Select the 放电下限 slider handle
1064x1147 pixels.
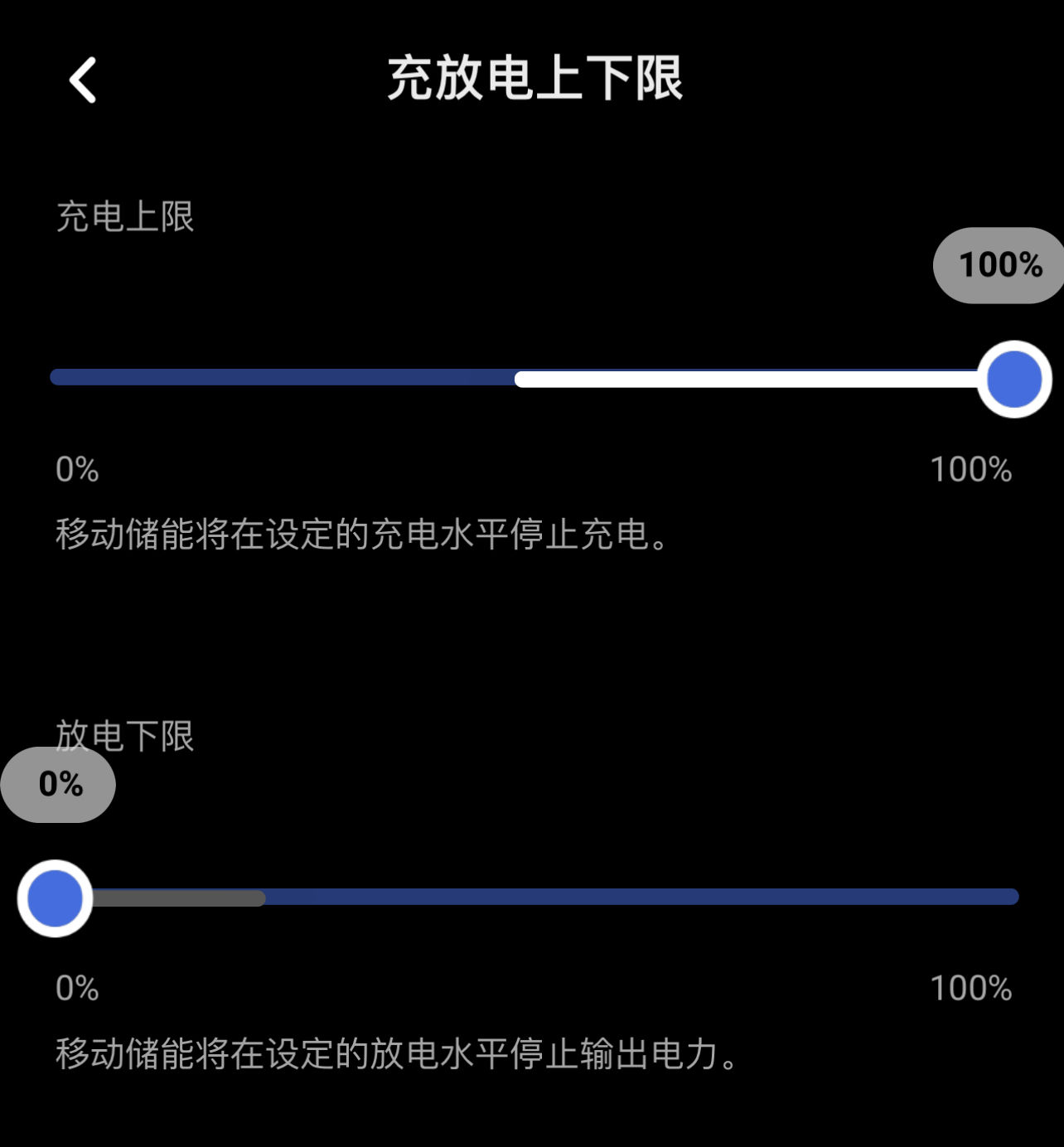click(x=56, y=898)
